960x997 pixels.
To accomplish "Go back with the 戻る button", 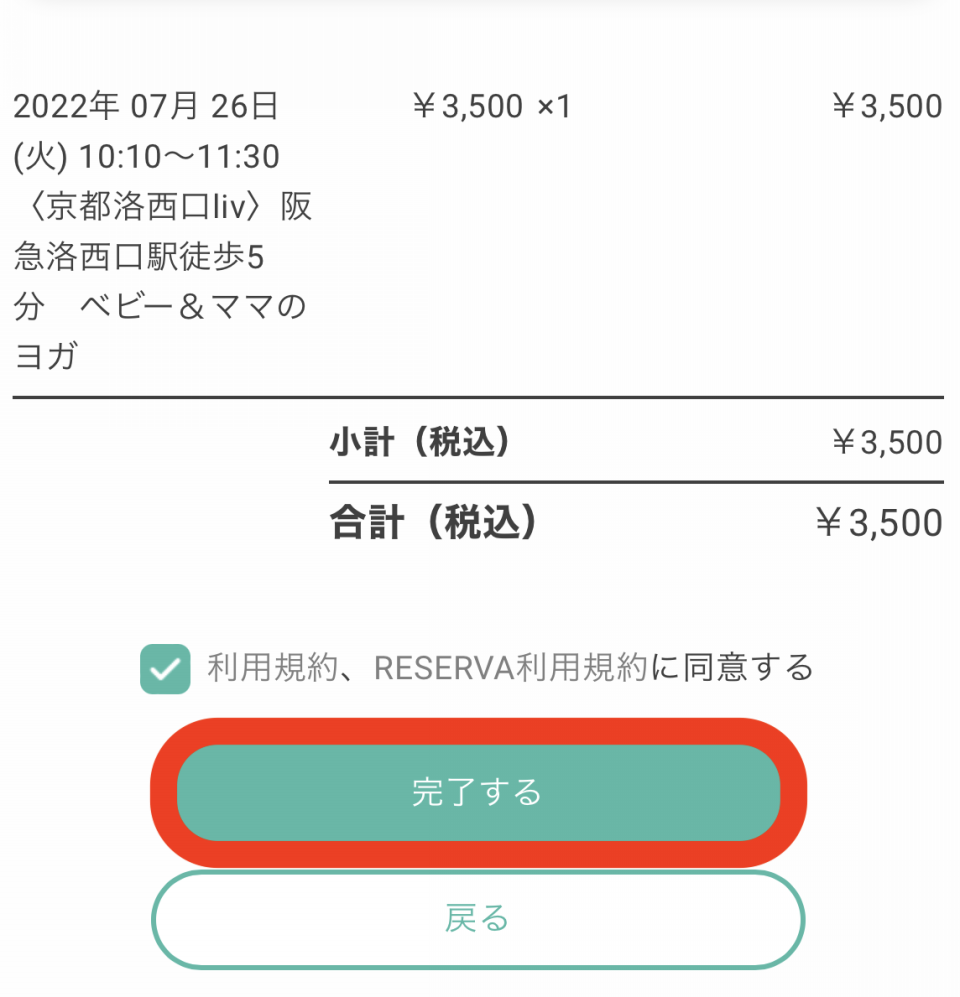I will [478, 919].
